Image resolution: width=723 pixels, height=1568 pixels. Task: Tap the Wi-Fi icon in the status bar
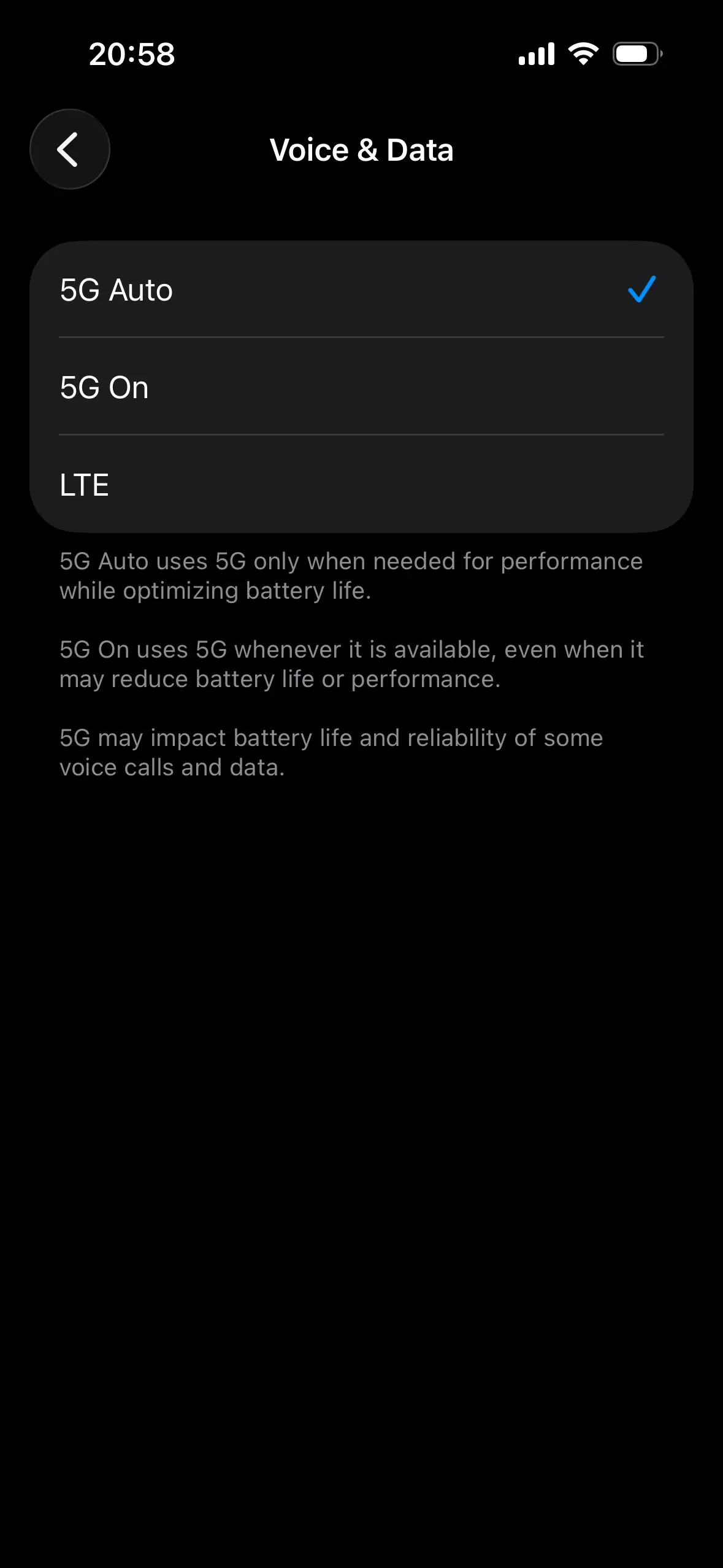click(x=583, y=54)
